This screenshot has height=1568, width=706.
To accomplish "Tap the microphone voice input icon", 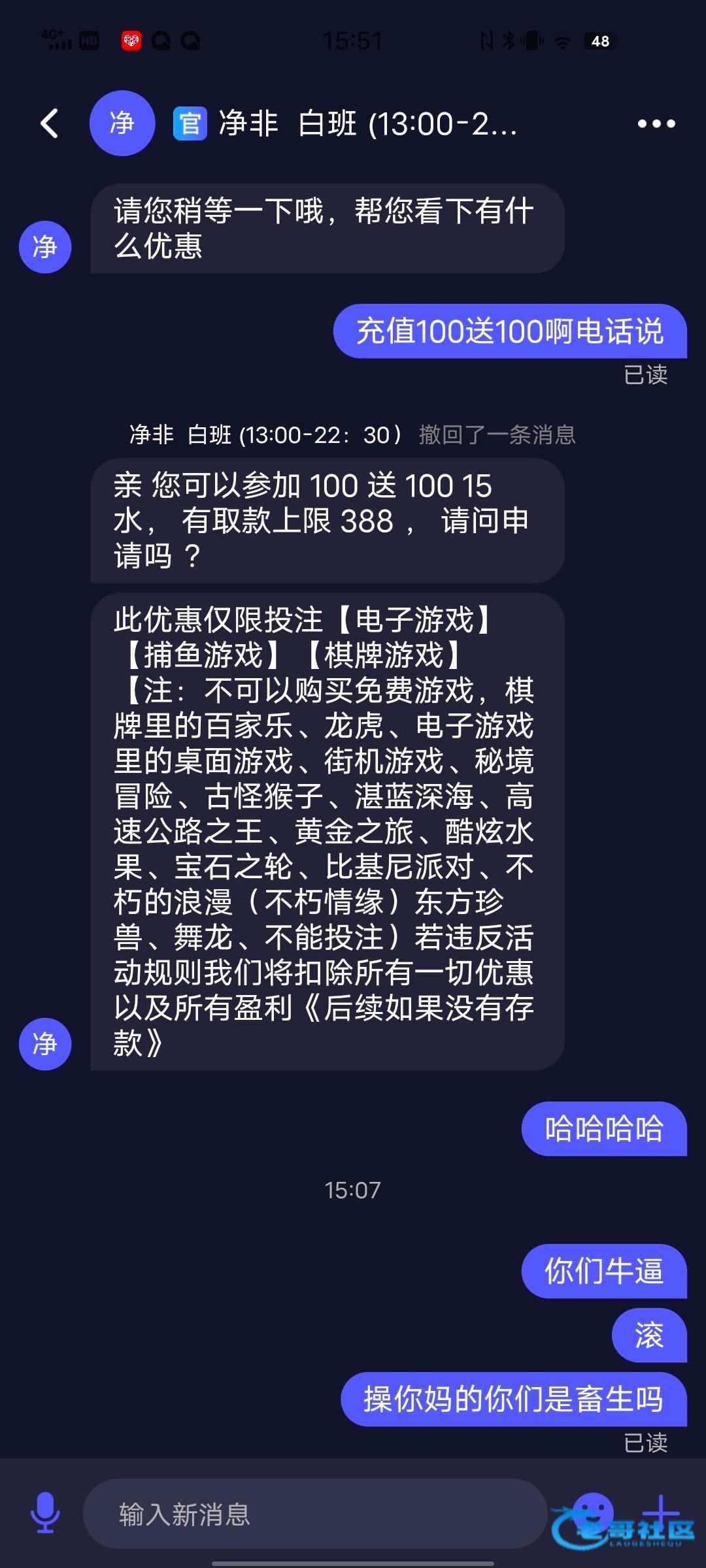I will (45, 1512).
